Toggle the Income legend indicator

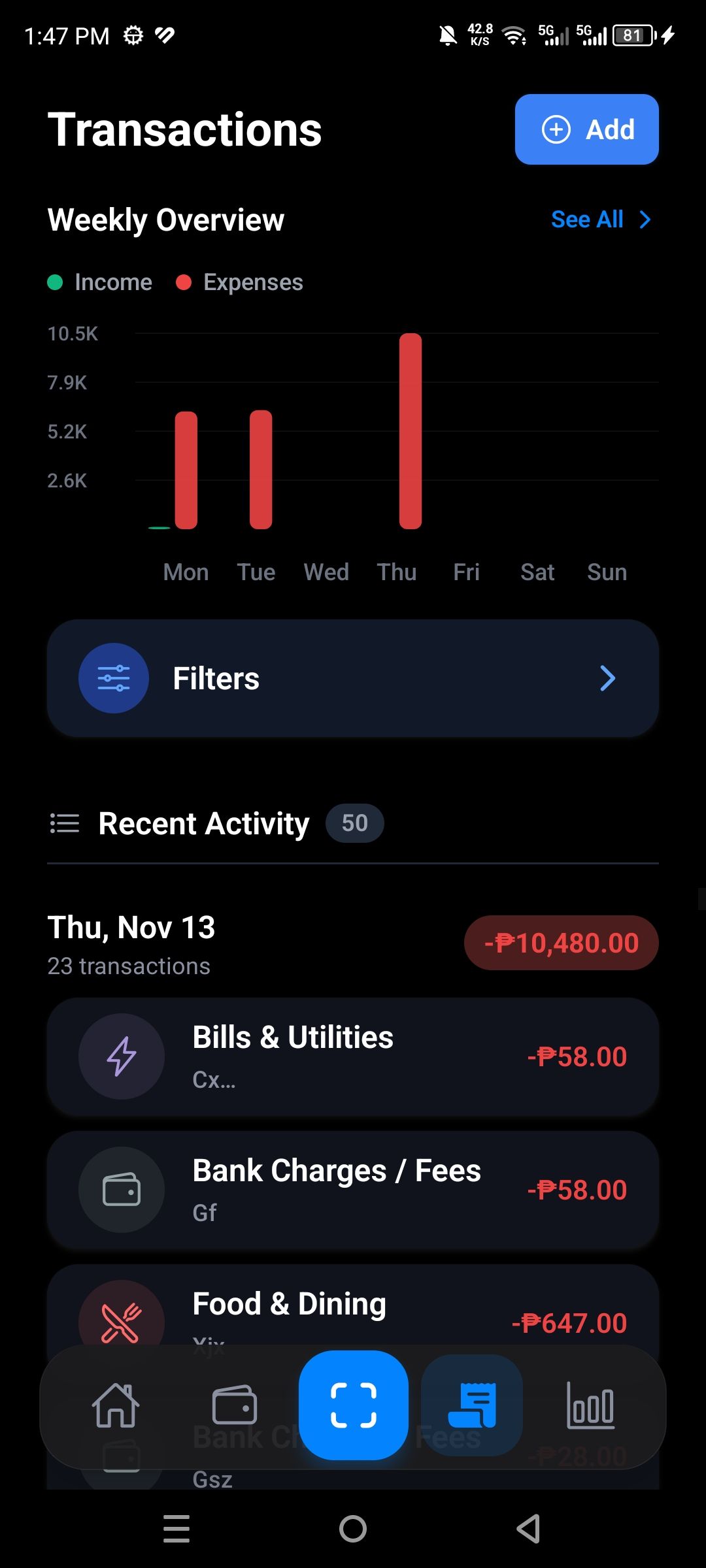coord(55,282)
